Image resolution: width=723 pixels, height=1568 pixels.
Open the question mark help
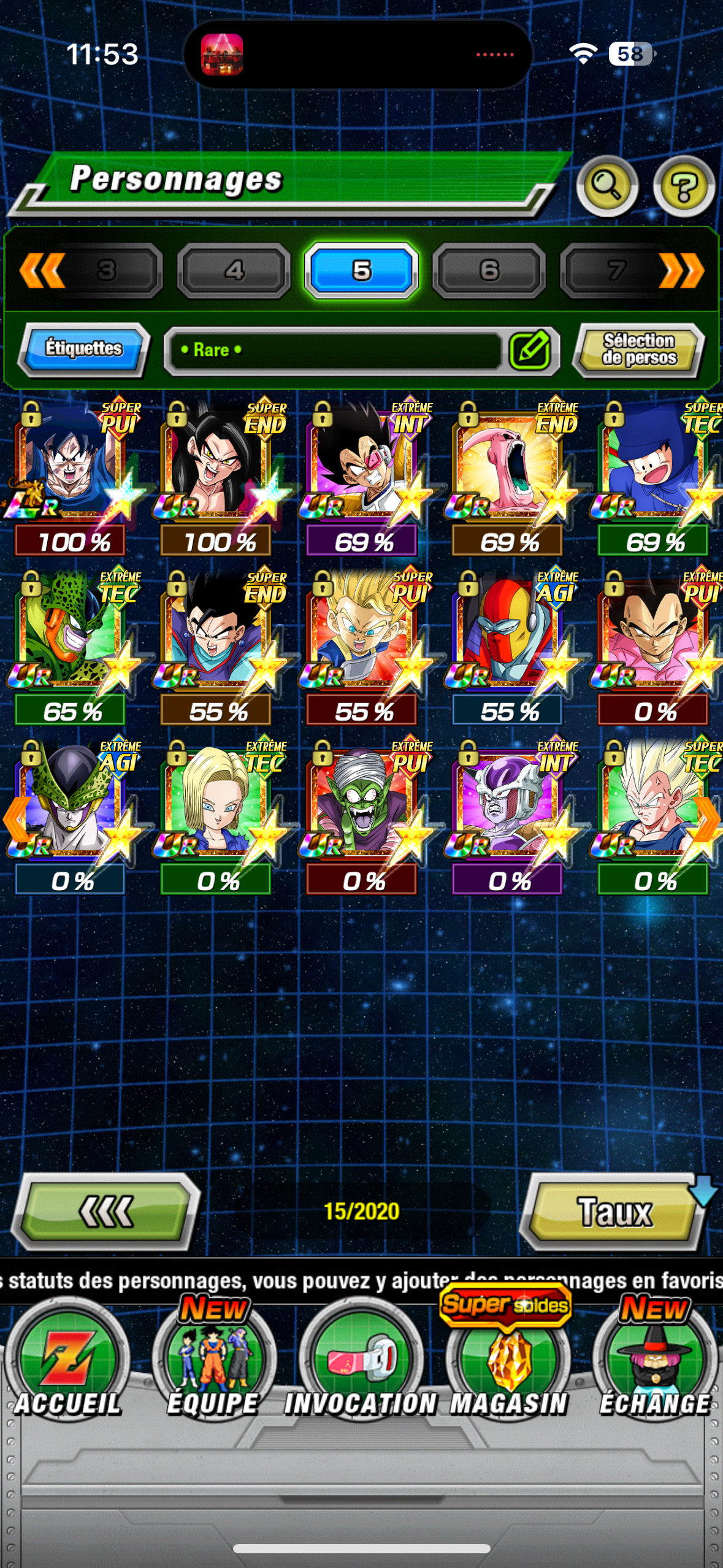pyautogui.click(x=683, y=185)
